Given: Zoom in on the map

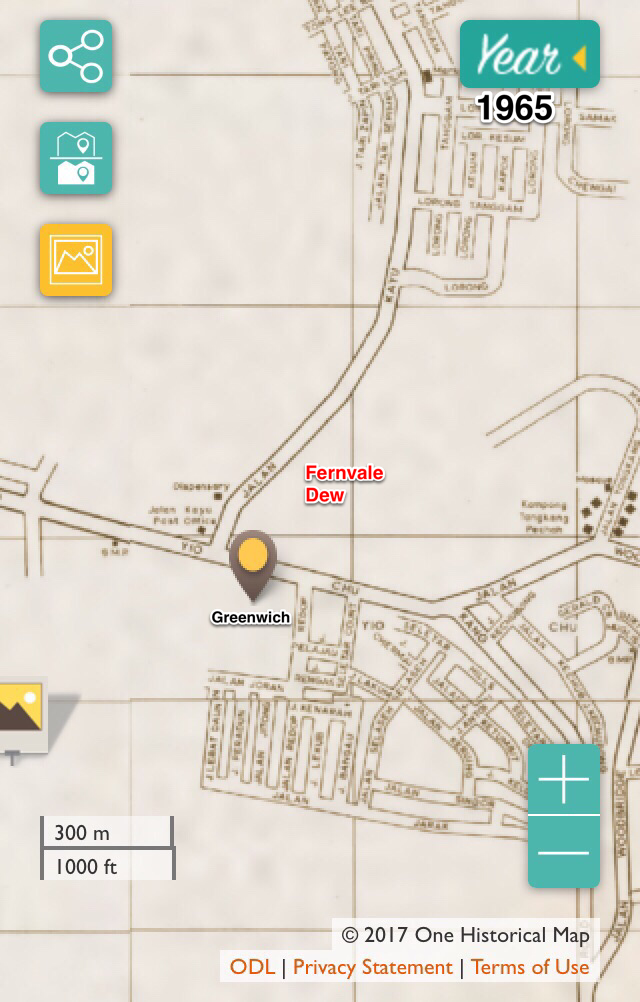Looking at the screenshot, I should tap(564, 780).
